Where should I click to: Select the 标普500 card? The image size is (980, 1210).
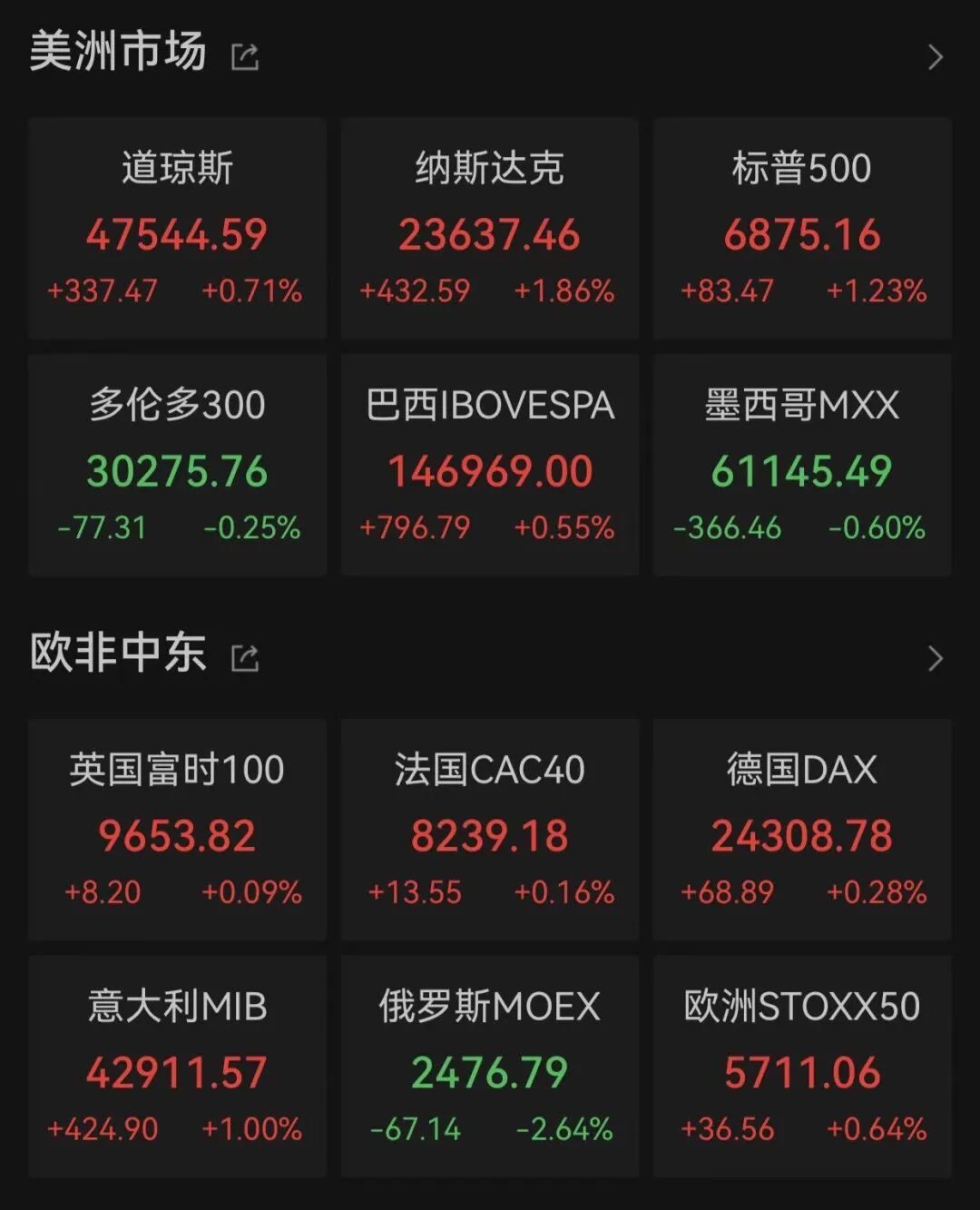pos(802,228)
